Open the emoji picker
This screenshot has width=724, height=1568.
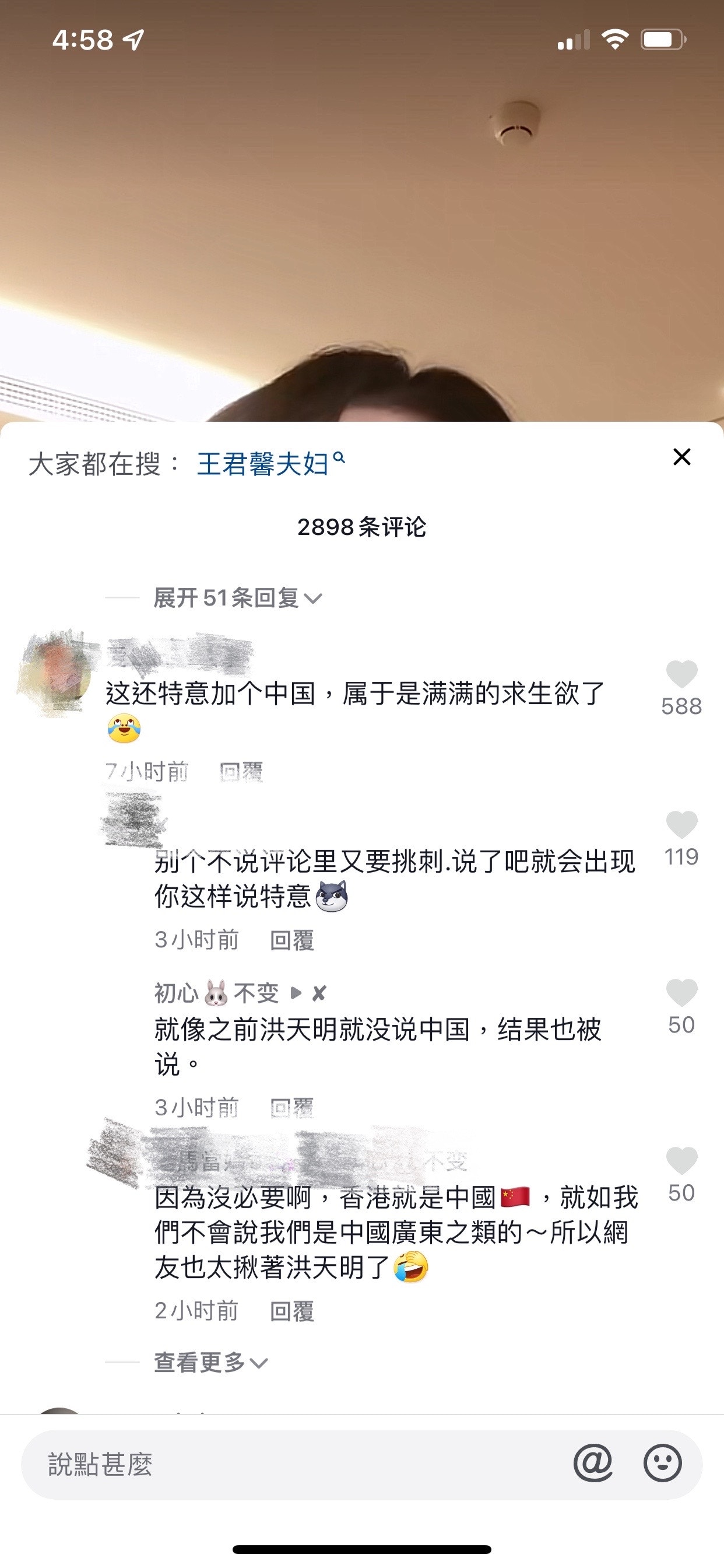click(x=662, y=1462)
